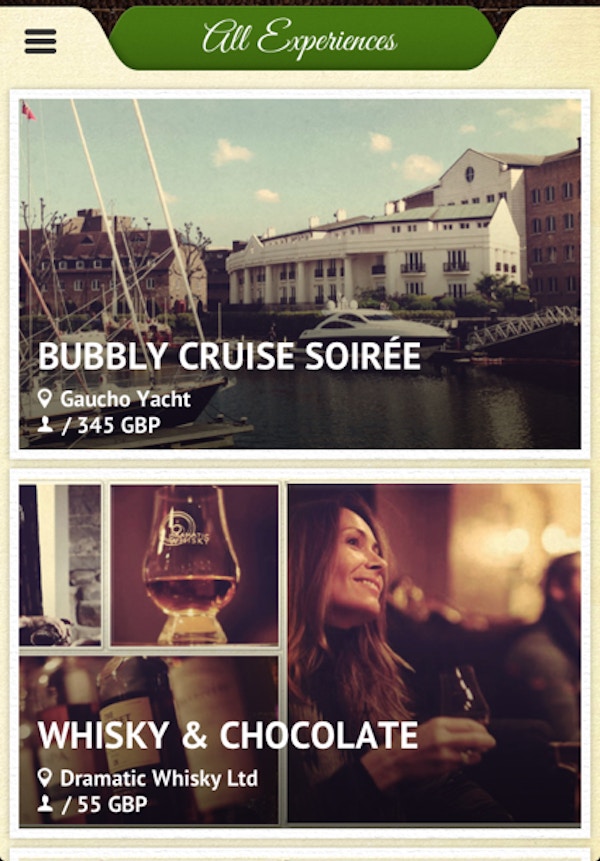Open the hamburger drawer menu

[x=41, y=41]
